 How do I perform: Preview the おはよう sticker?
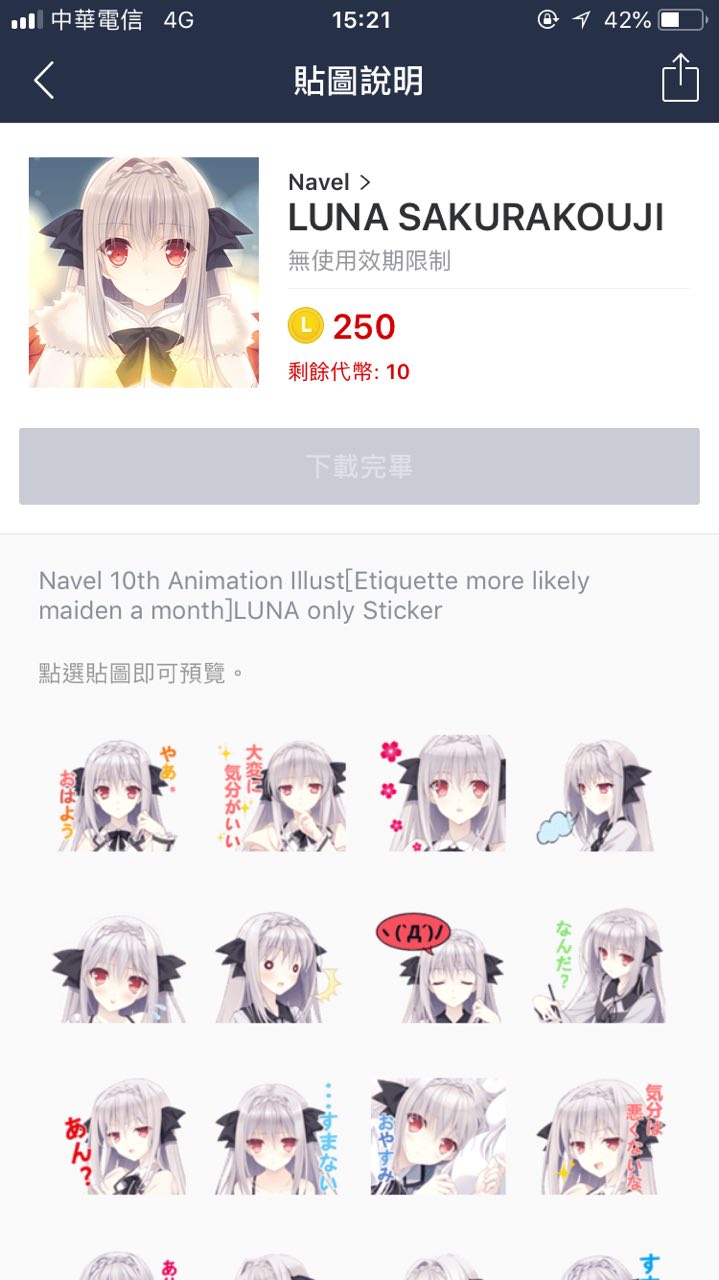click(x=118, y=795)
